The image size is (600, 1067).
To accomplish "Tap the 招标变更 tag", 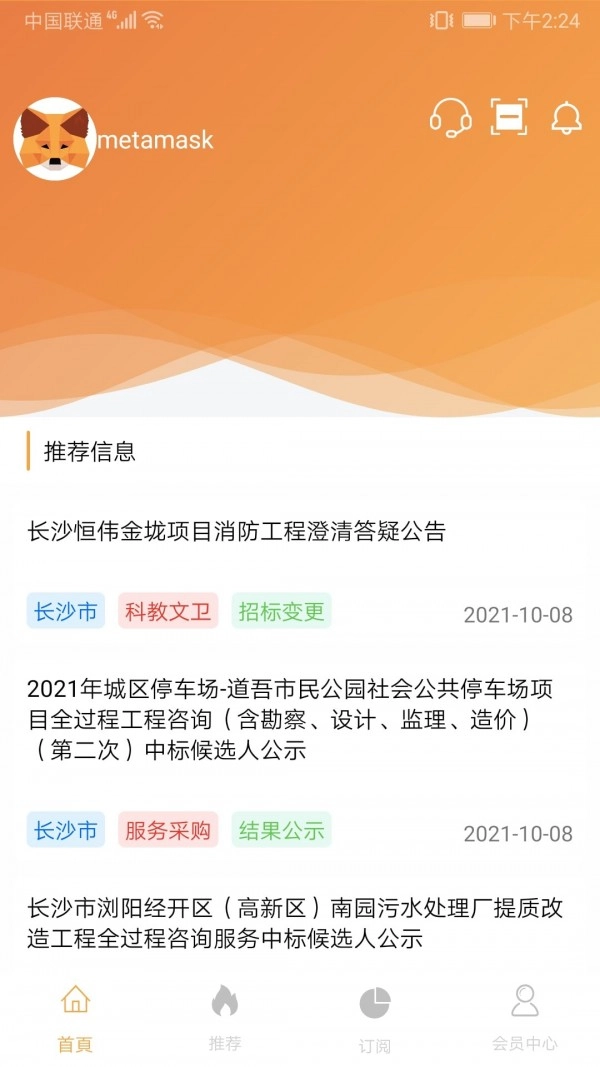I will point(281,612).
